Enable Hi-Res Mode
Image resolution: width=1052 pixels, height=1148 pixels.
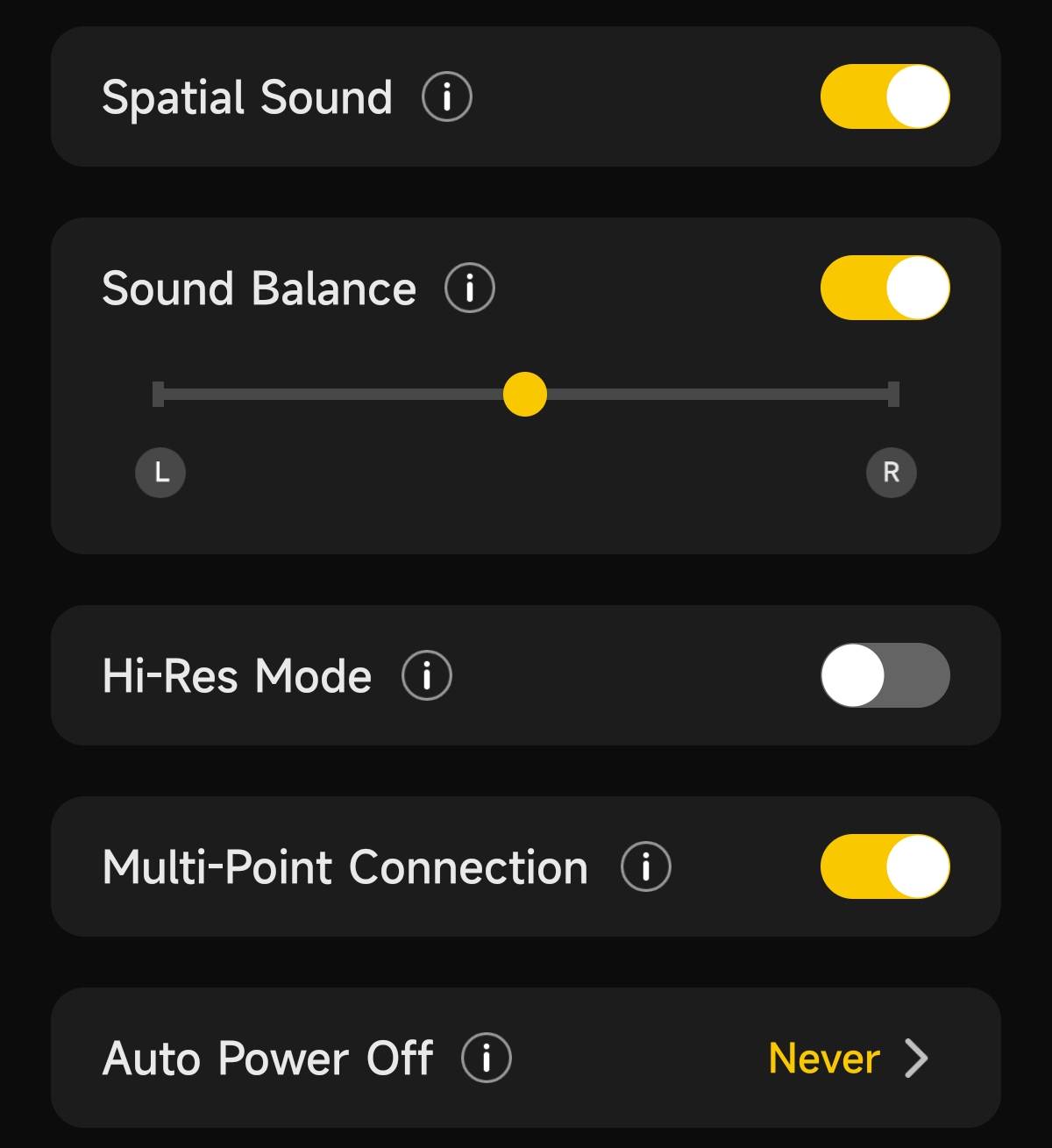point(885,675)
